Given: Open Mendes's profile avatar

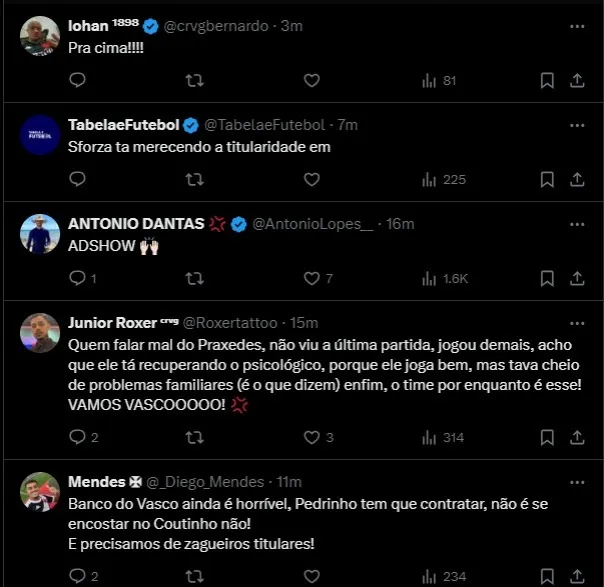Looking at the screenshot, I should [x=40, y=492].
